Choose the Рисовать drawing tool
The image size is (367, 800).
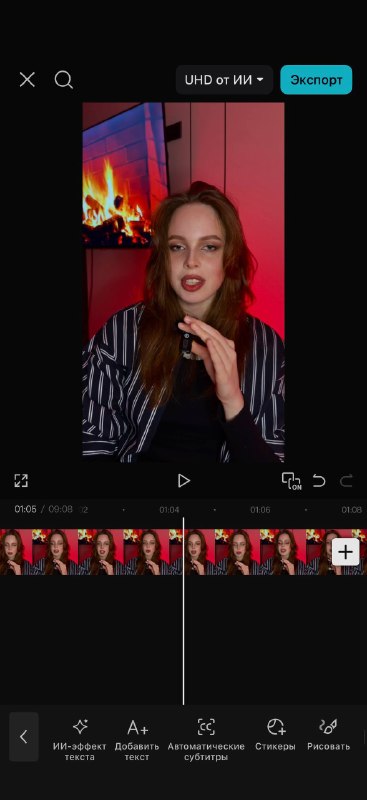pyautogui.click(x=328, y=735)
